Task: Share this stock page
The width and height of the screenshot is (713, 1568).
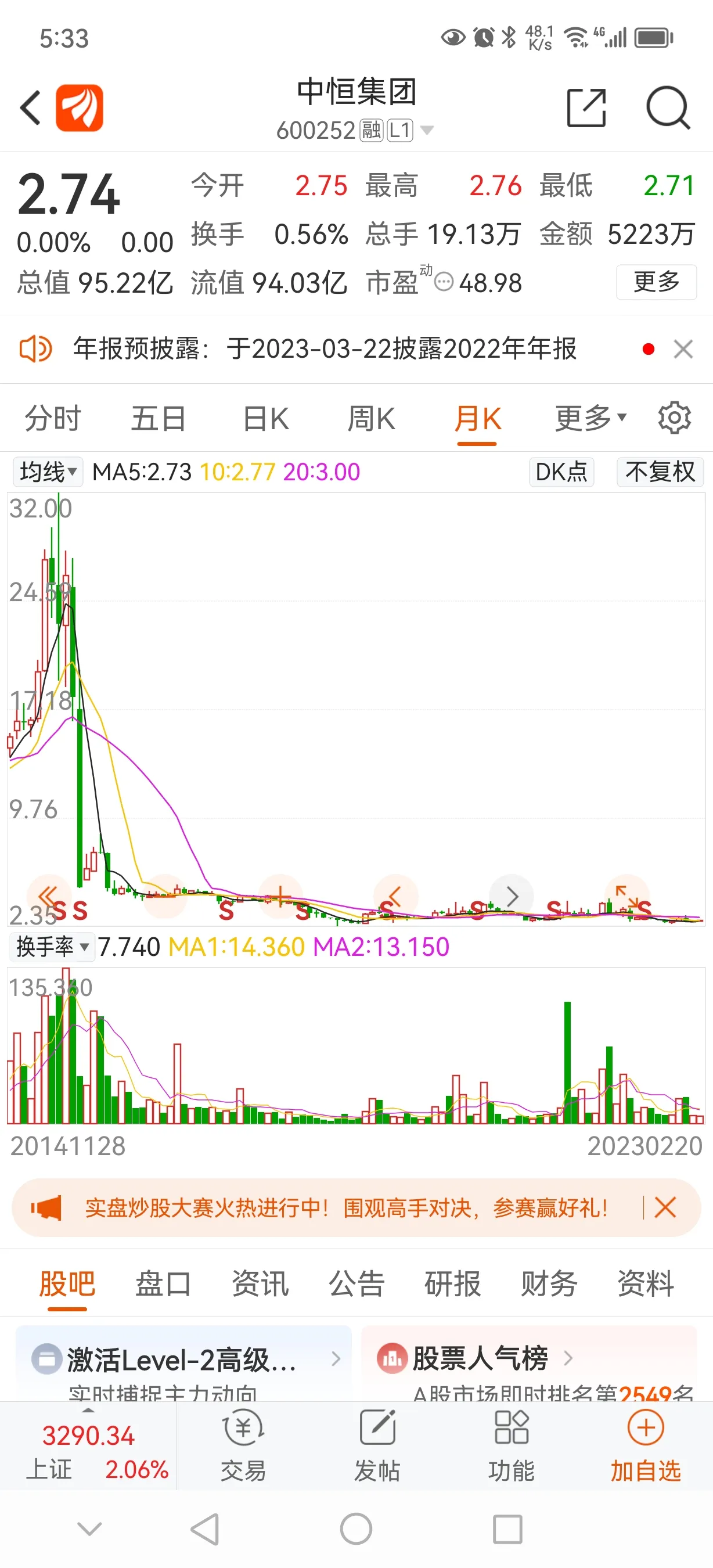Action: click(586, 108)
